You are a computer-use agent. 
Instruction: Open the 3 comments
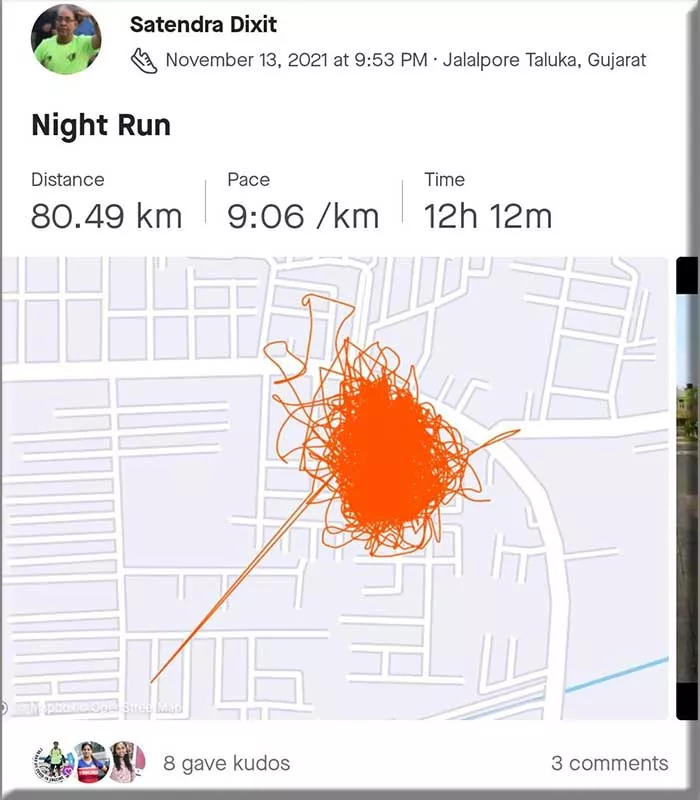tap(609, 763)
